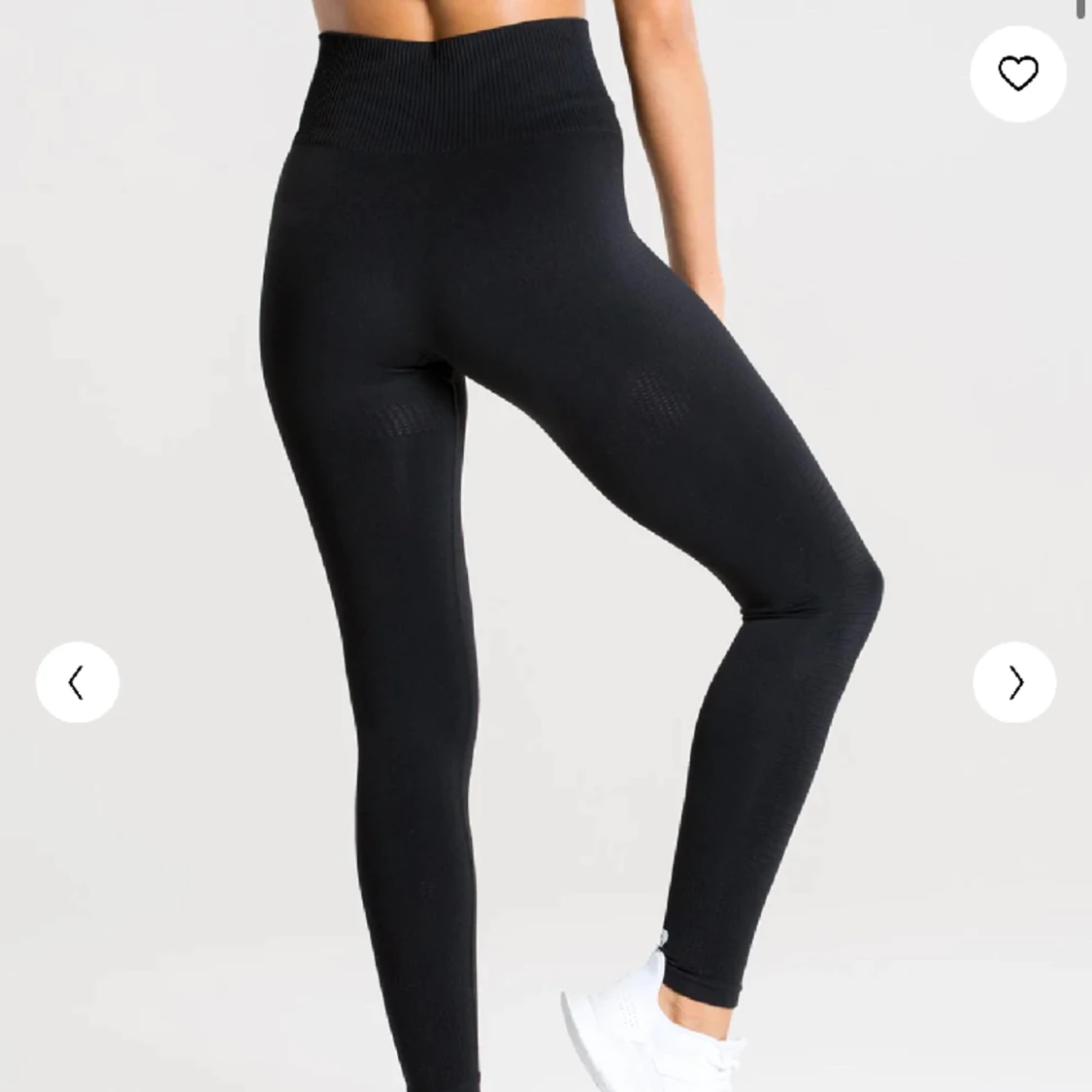The height and width of the screenshot is (1092, 1092).
Task: Go to the previous product image
Action: 77,682
